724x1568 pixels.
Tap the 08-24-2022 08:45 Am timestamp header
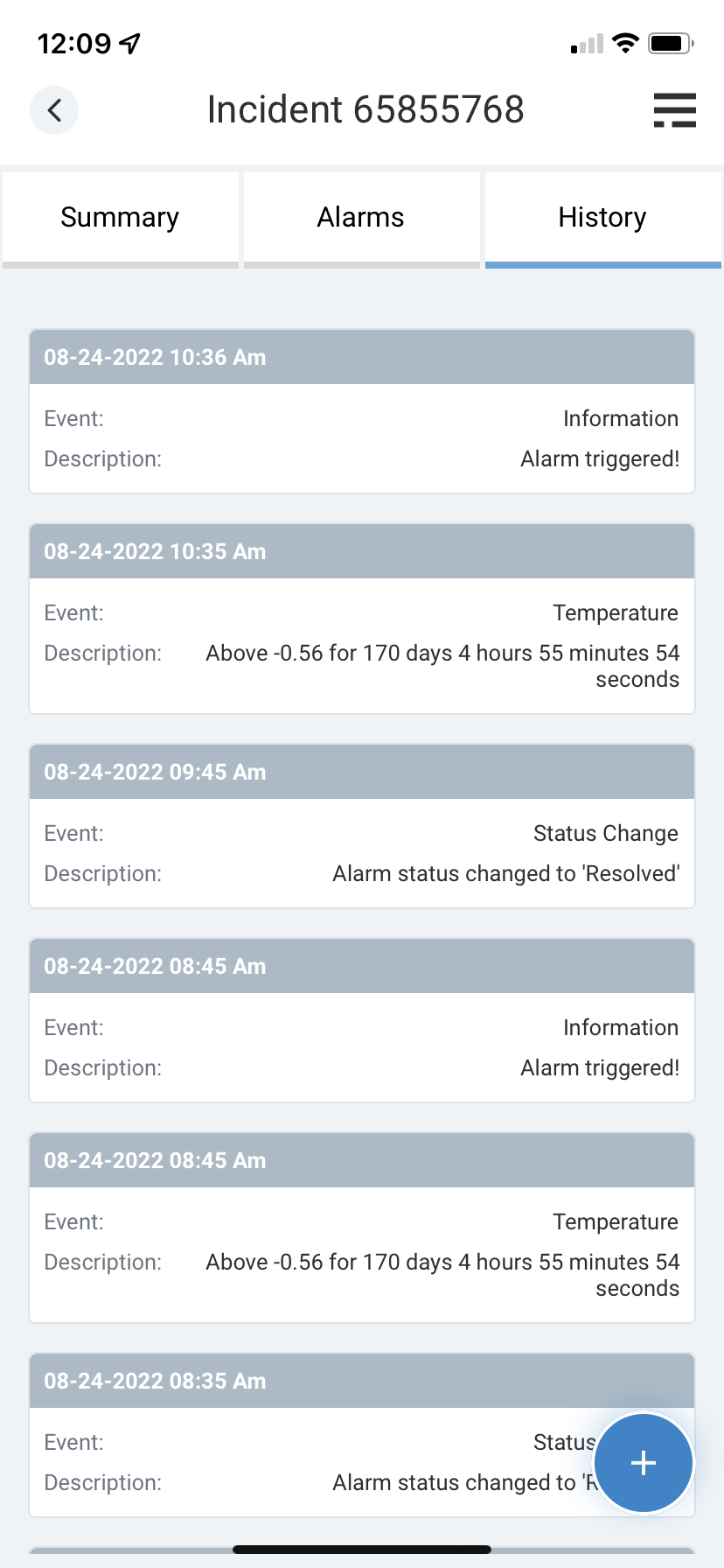pos(361,966)
